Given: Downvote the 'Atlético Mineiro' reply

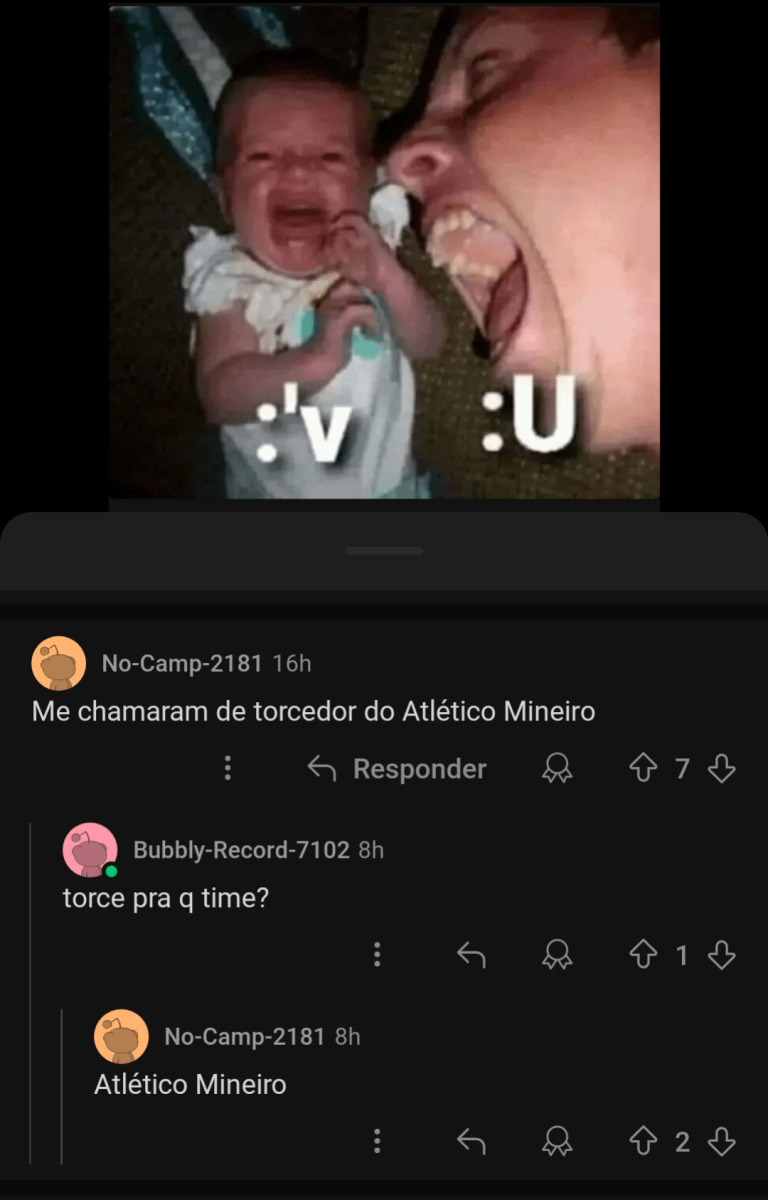Looking at the screenshot, I should [x=721, y=1141].
